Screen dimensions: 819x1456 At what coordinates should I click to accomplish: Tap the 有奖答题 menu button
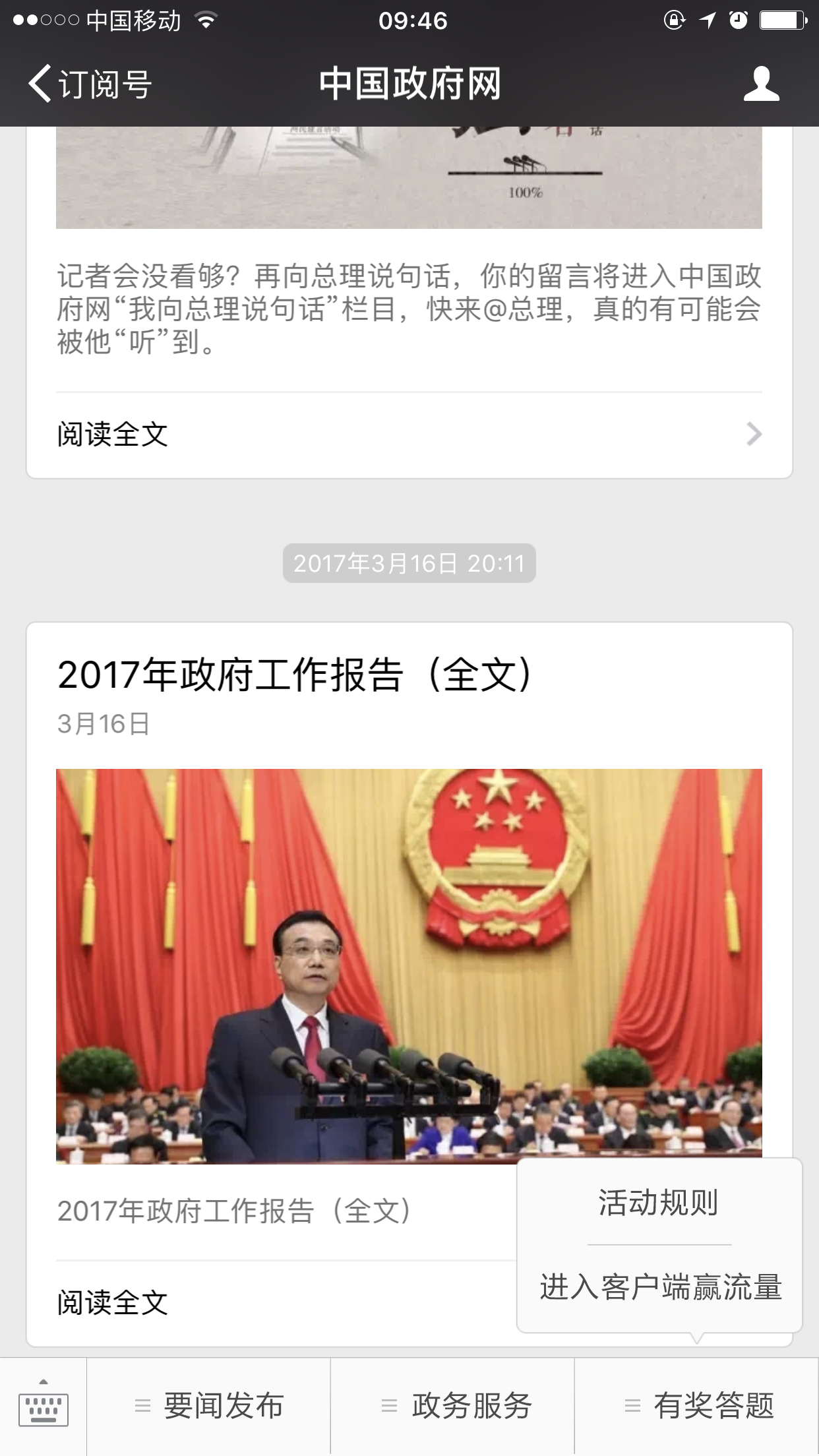coord(698,1407)
